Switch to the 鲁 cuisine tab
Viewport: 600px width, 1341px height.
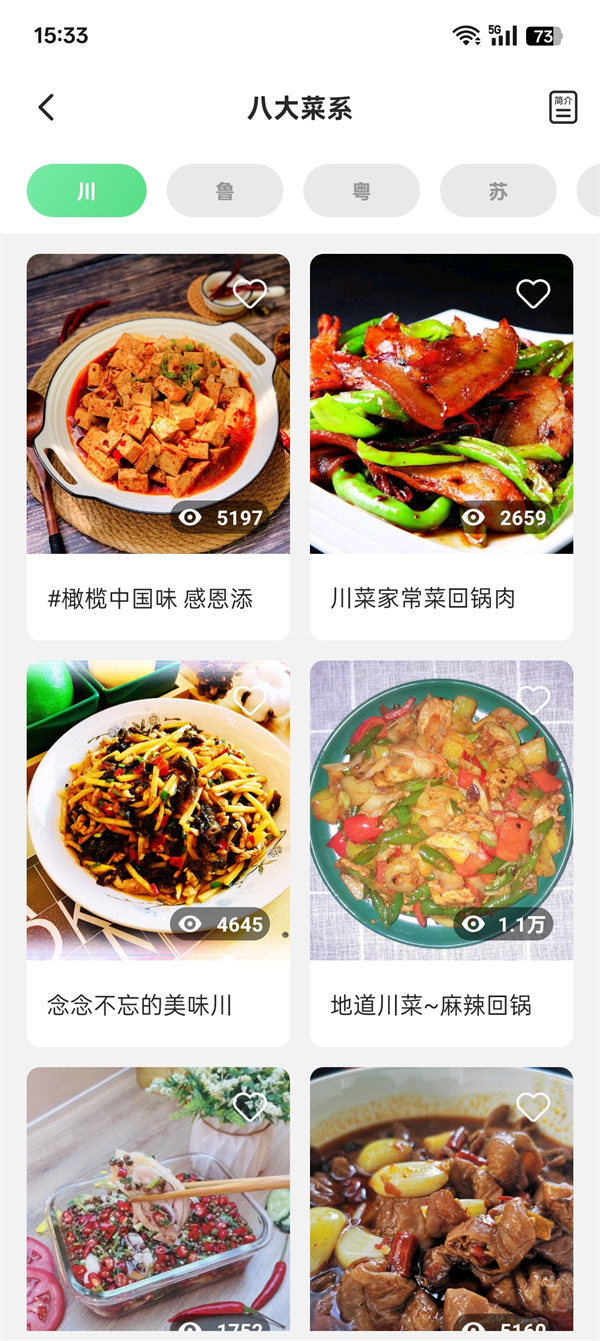click(x=225, y=191)
